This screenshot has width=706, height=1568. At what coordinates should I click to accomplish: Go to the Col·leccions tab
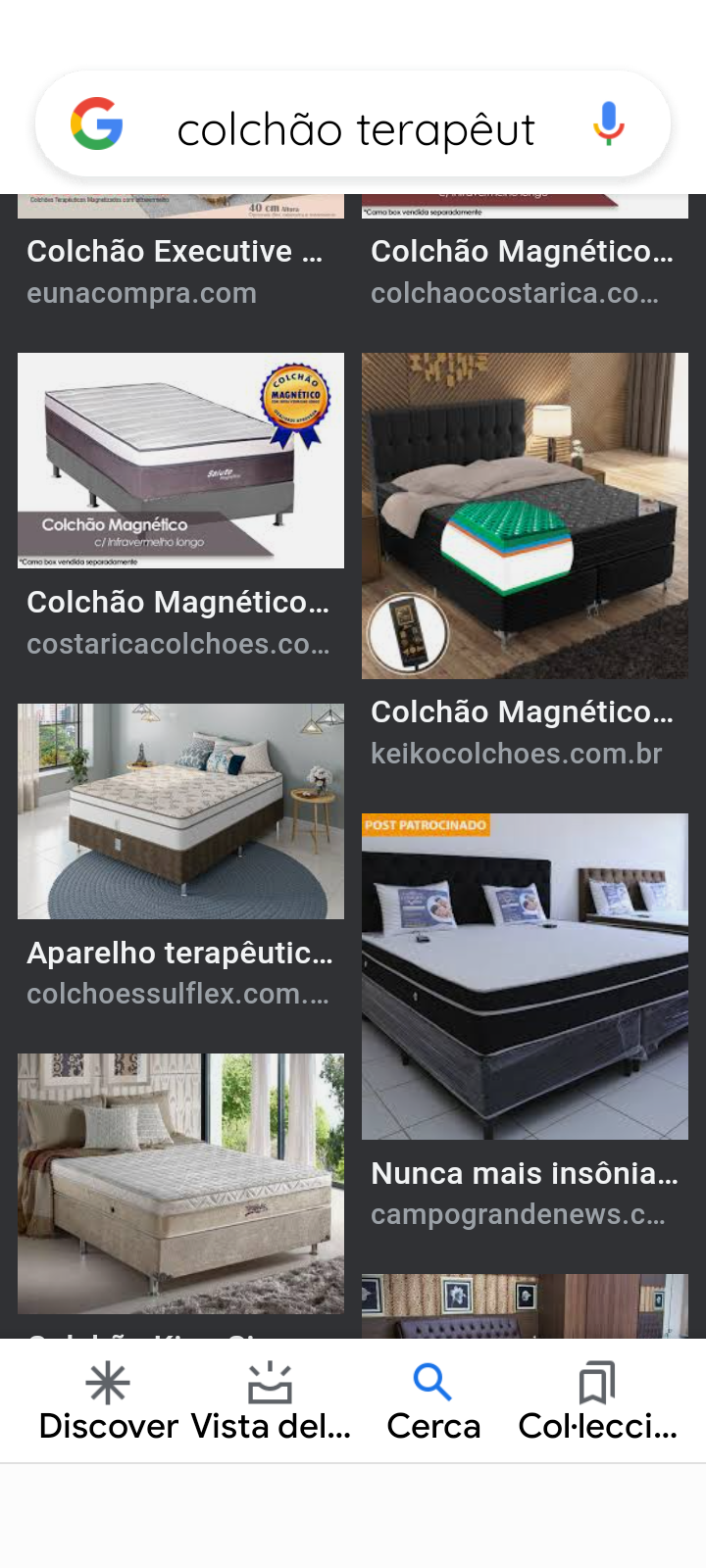[596, 1402]
